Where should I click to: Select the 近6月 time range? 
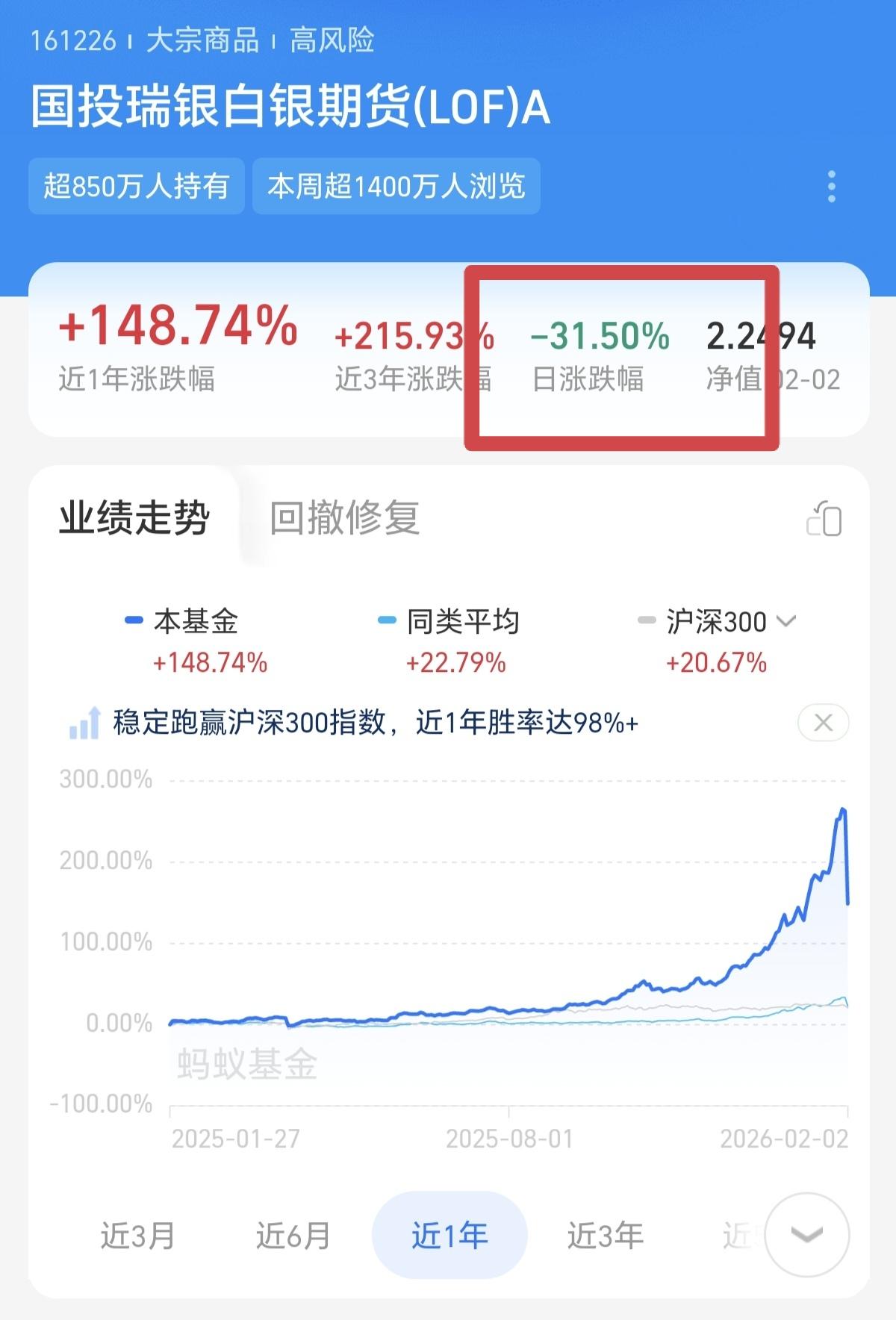pyautogui.click(x=292, y=1236)
